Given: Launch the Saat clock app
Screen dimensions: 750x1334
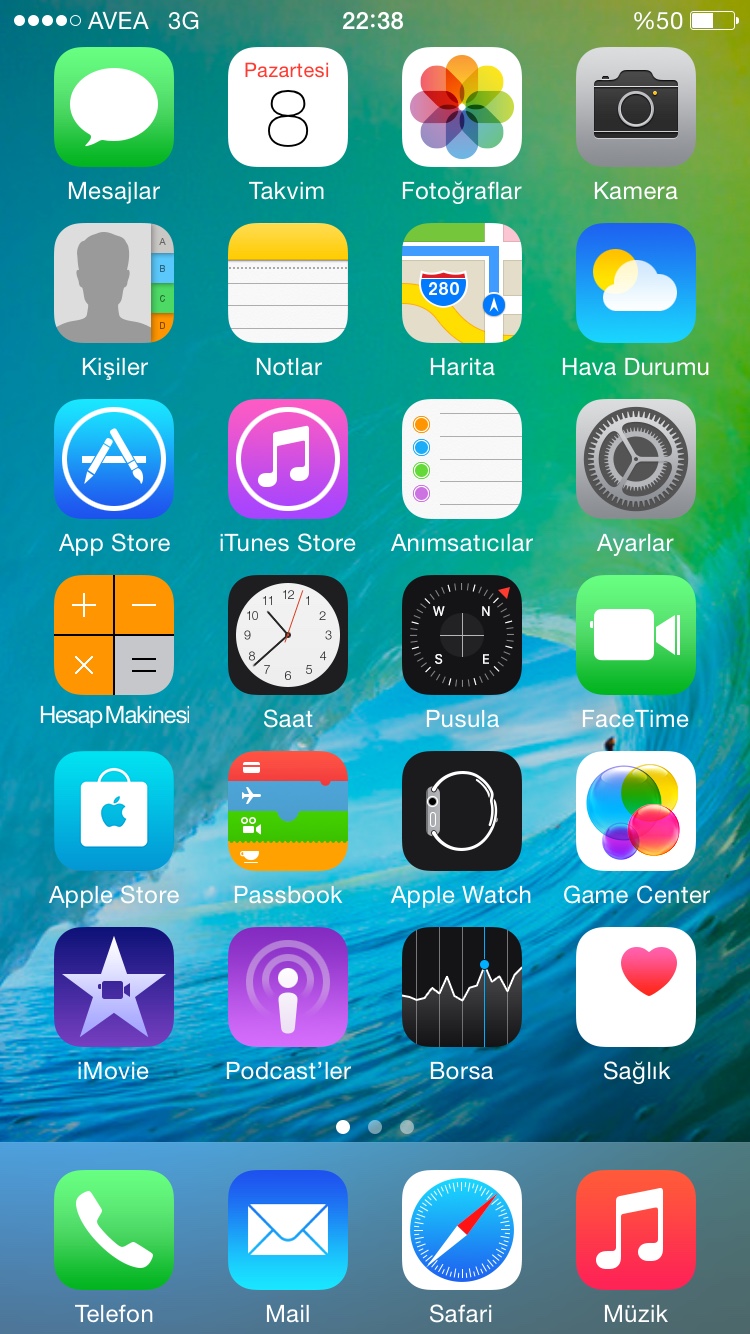Looking at the screenshot, I should [288, 635].
